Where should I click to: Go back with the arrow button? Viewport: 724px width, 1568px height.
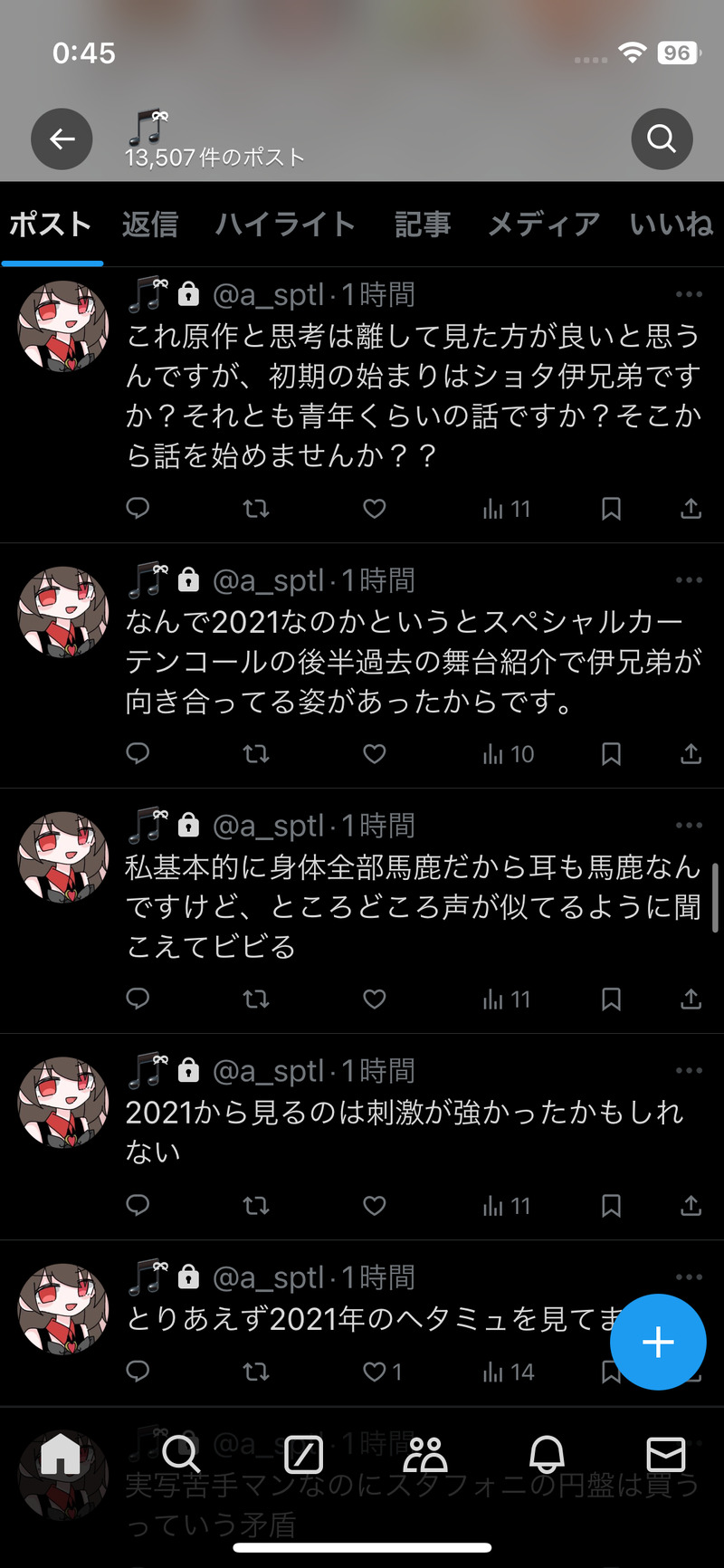[x=62, y=139]
